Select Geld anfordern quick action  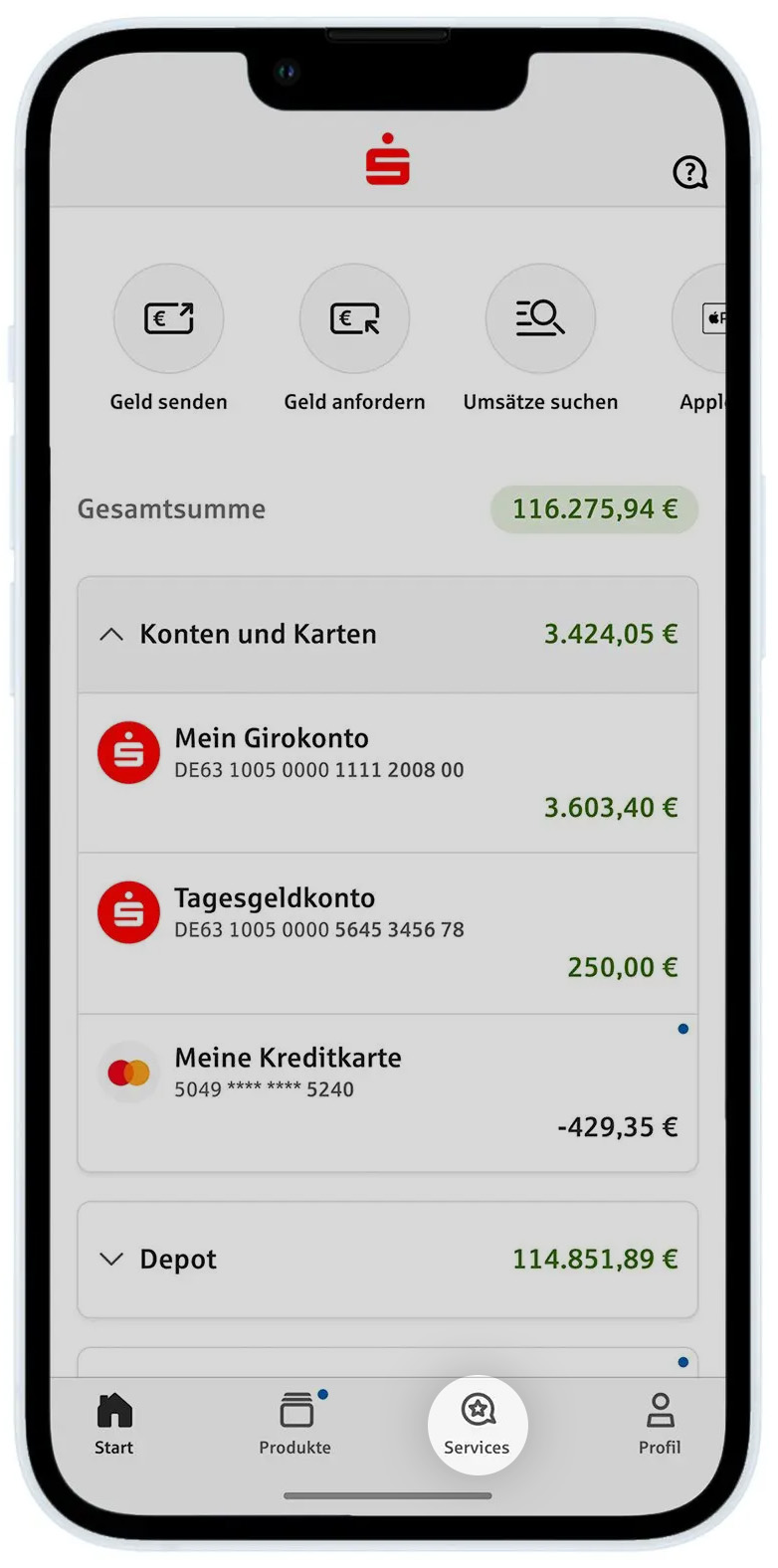pyautogui.click(x=354, y=319)
